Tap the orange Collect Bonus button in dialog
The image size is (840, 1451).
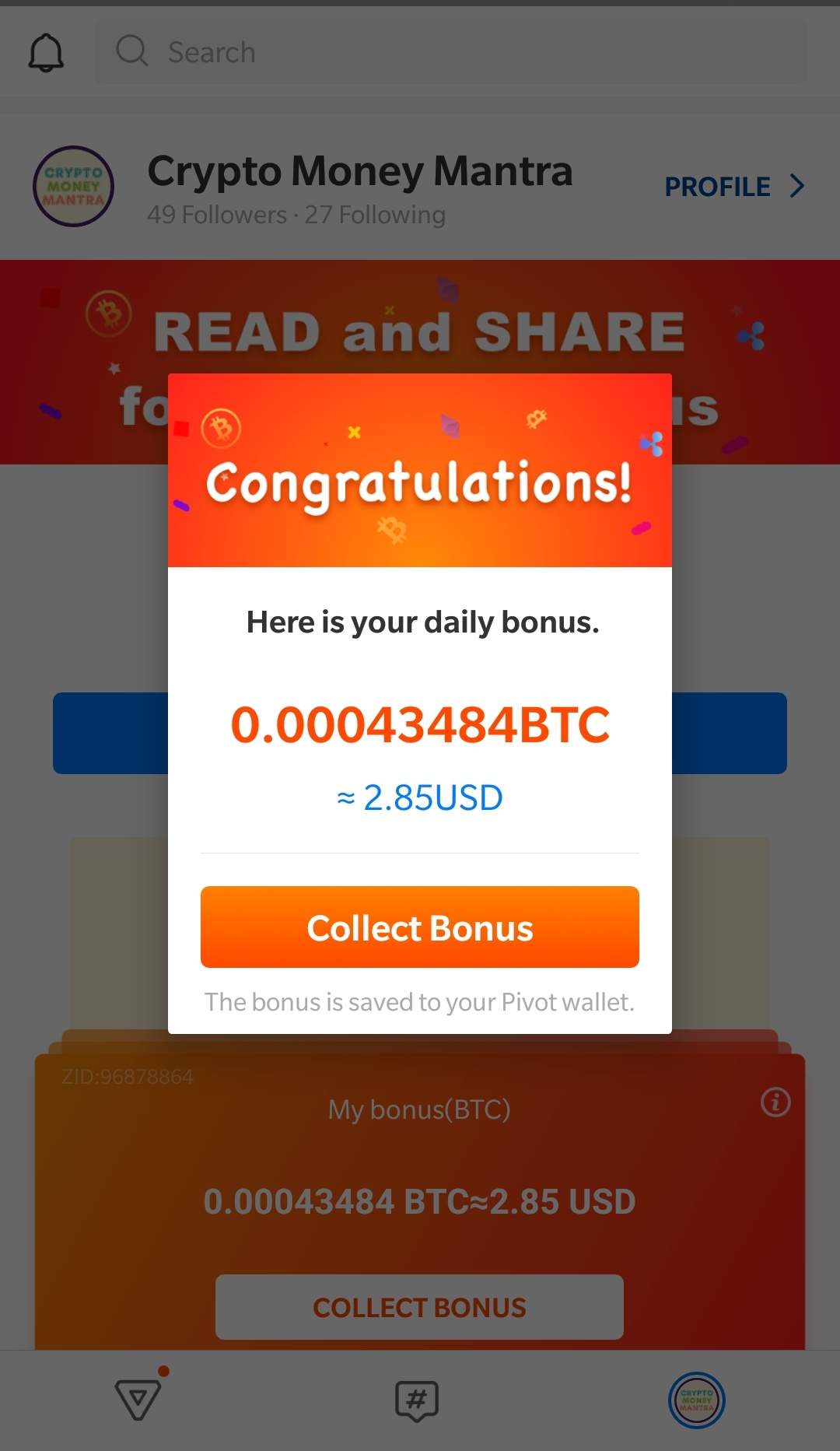click(420, 927)
